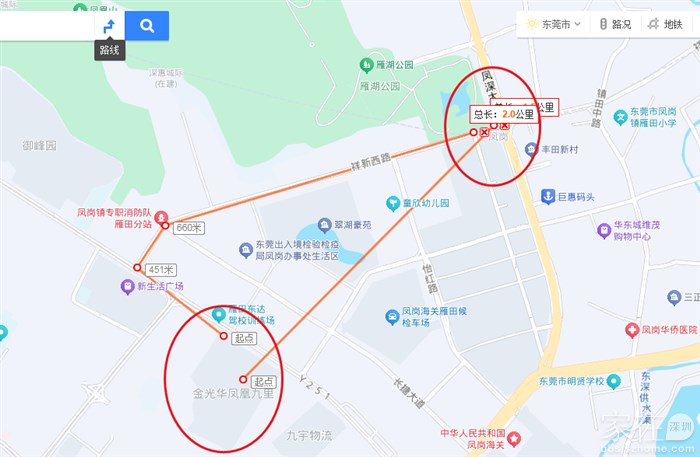This screenshot has width=700, height=457.
Task: Toggle the 路况 traffic layer
Action: (614, 24)
